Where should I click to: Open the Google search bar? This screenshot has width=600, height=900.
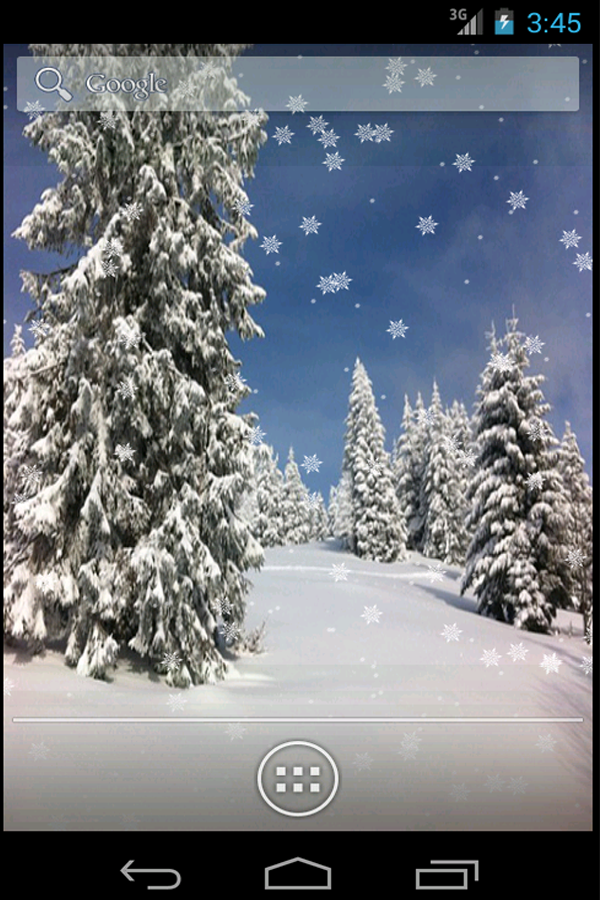click(x=298, y=84)
